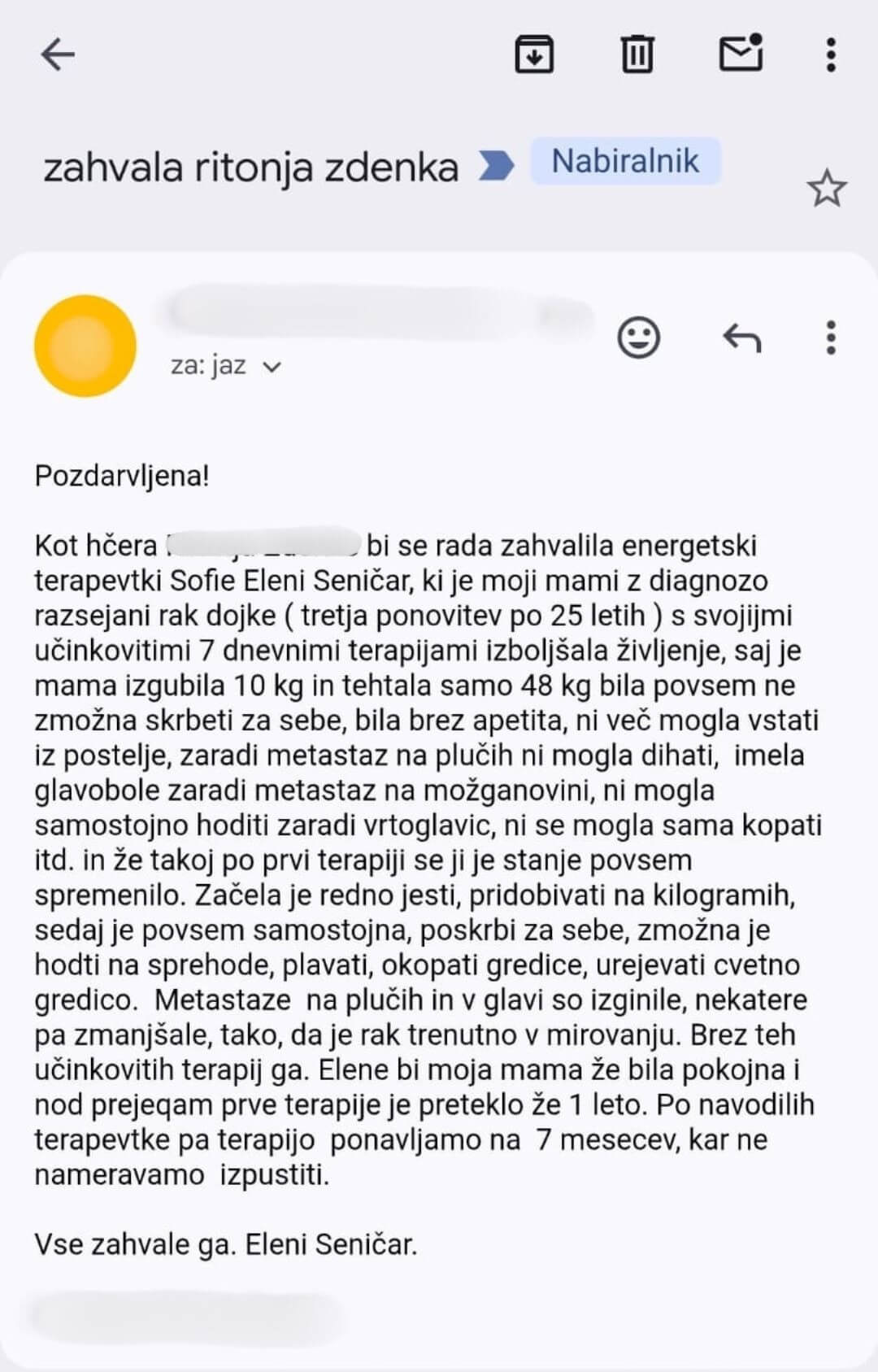This screenshot has height=1372, width=878.
Task: Star this conversation
Action: coord(827,189)
